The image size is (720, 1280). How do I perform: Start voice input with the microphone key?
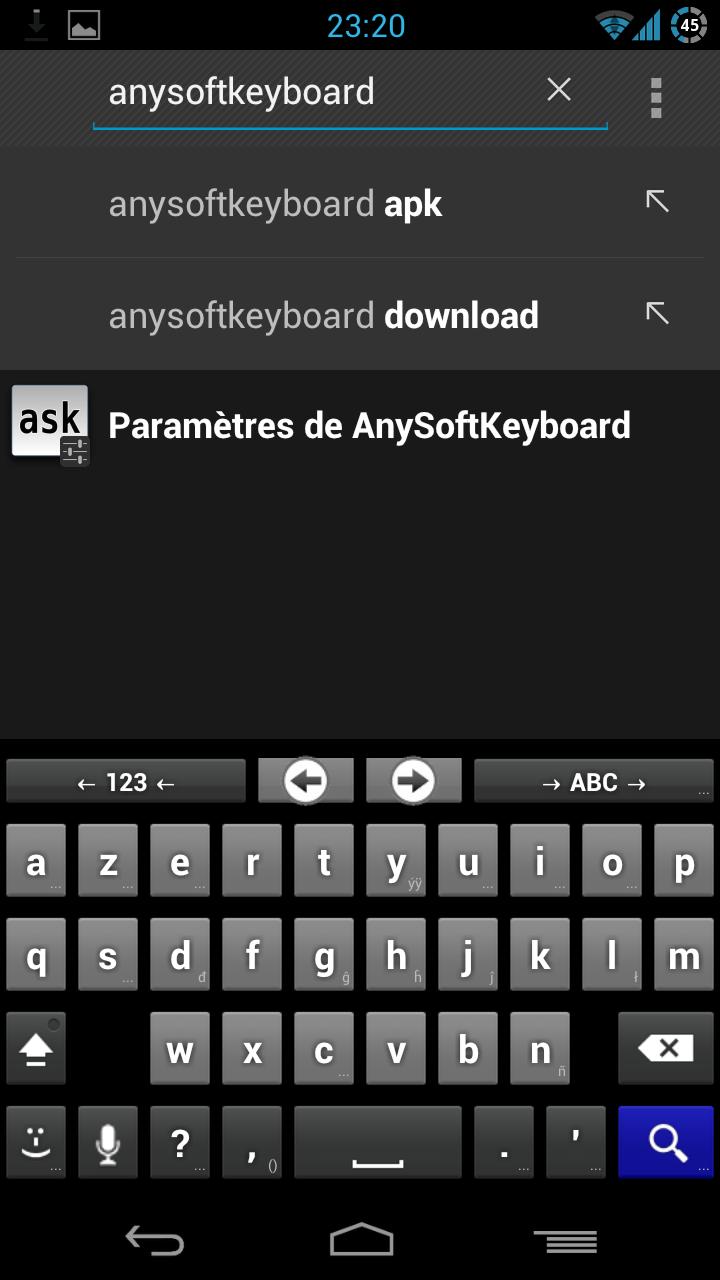[x=108, y=1142]
